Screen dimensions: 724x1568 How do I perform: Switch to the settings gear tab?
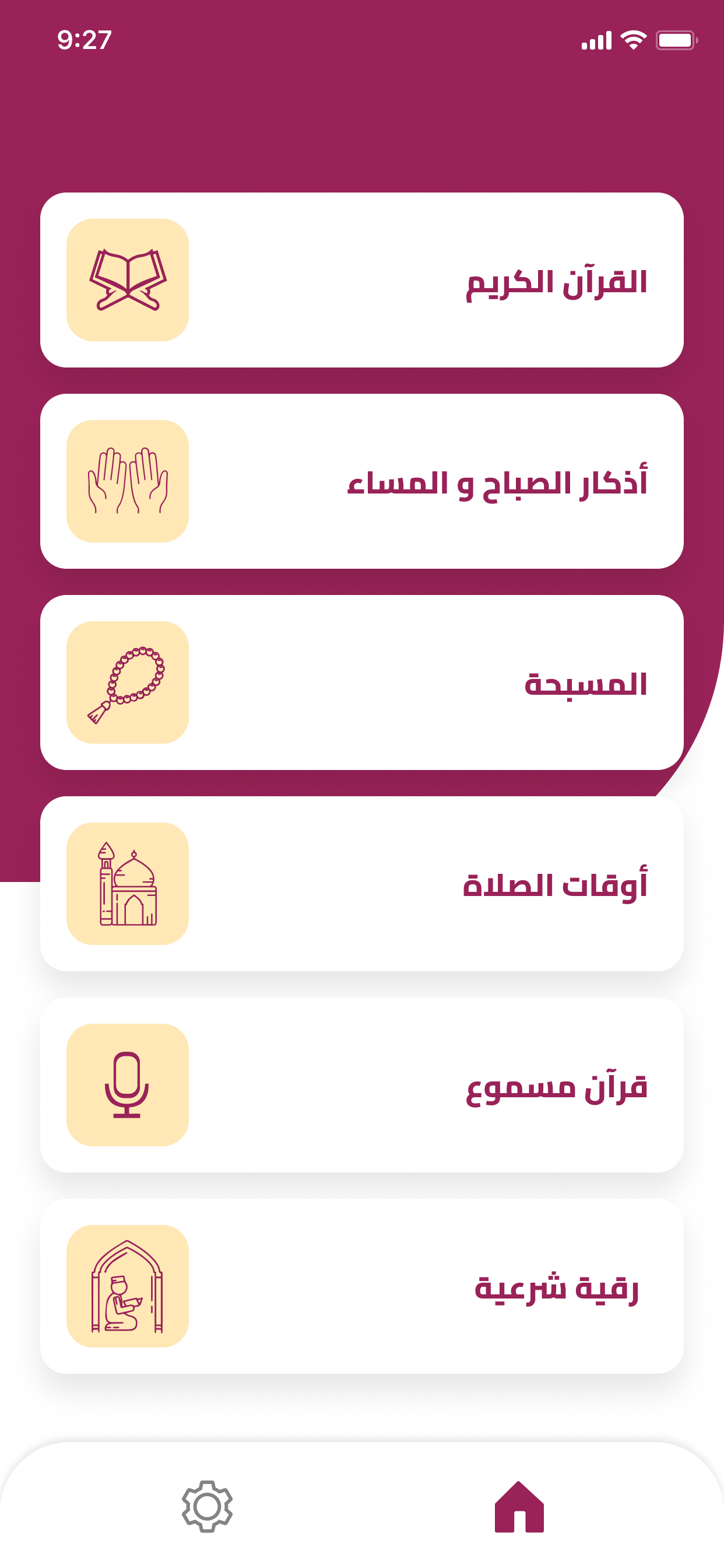(x=207, y=1507)
